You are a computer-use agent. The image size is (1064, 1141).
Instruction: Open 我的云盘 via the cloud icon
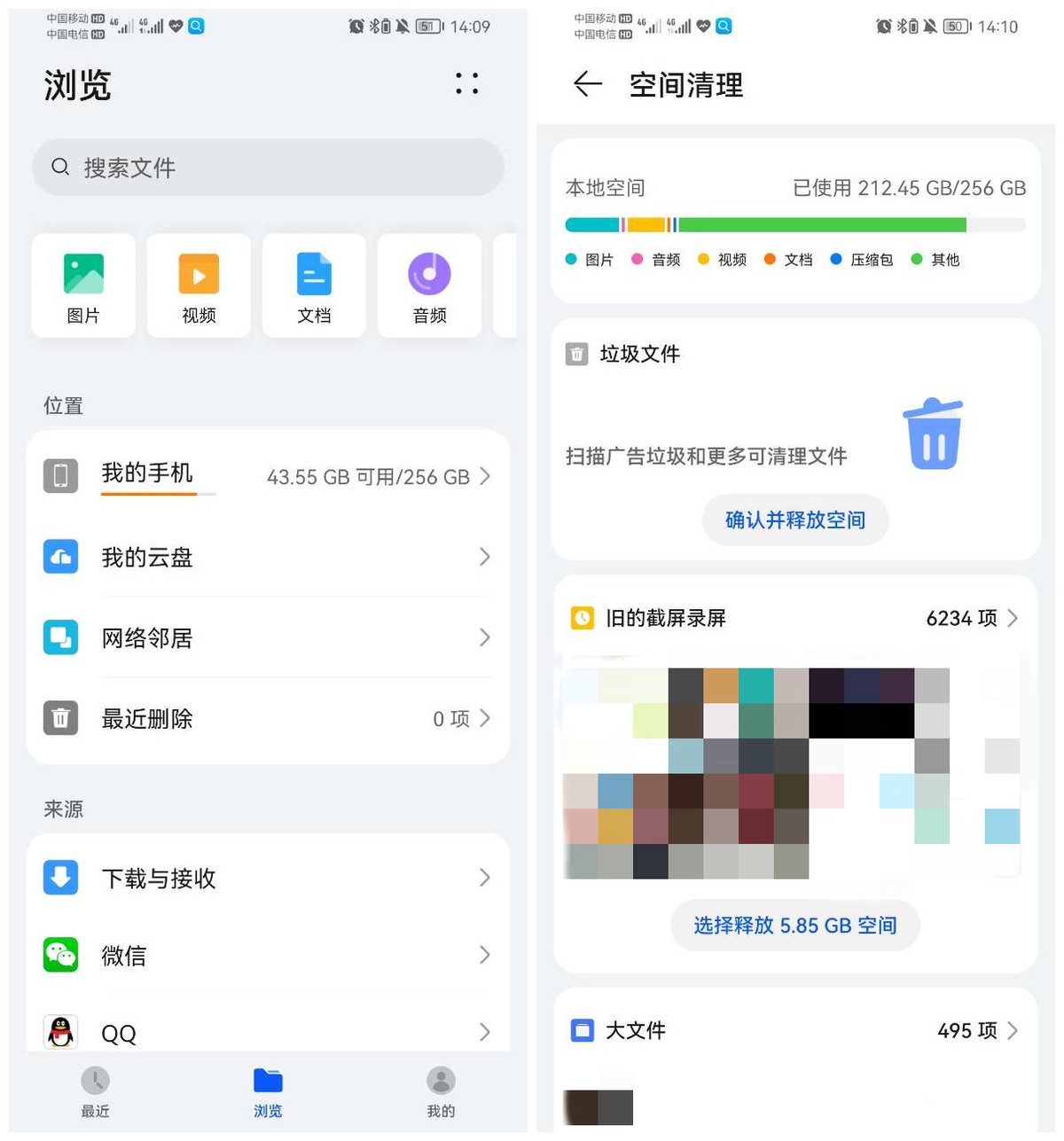point(60,557)
